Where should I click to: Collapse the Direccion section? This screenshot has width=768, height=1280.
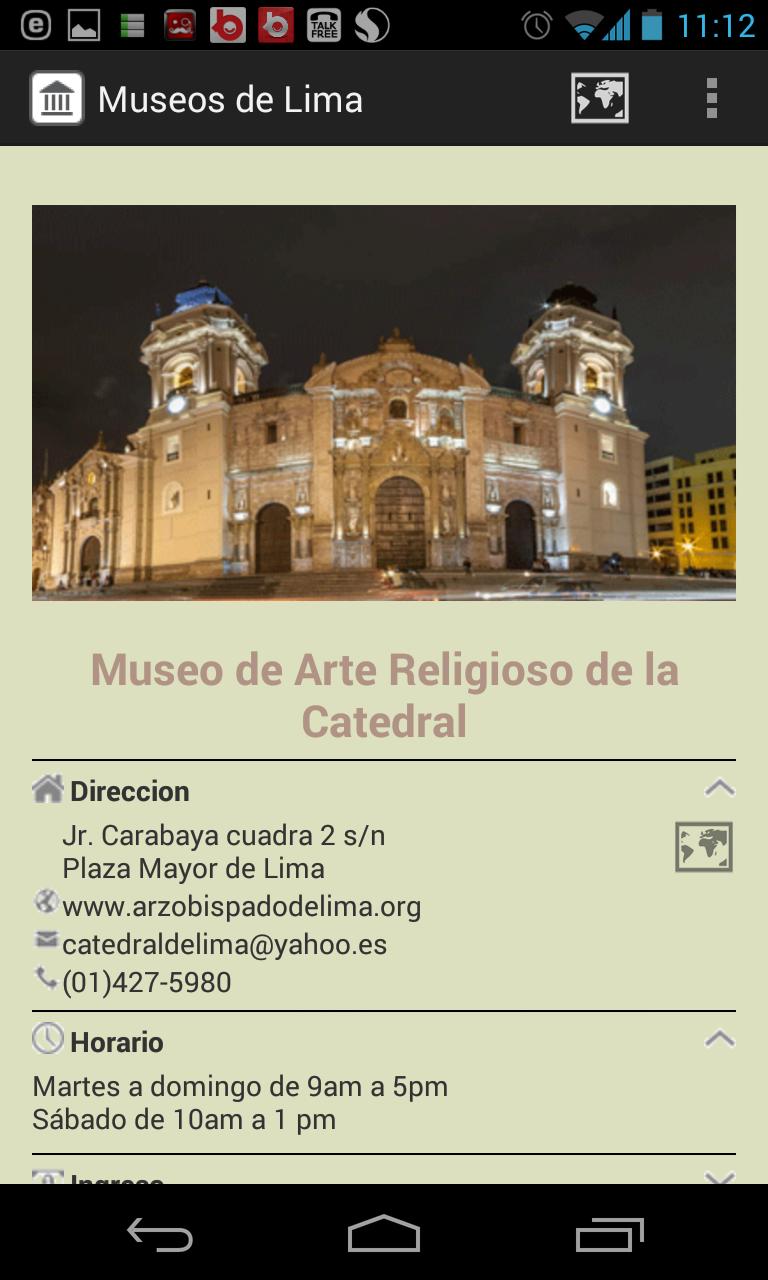click(x=719, y=789)
